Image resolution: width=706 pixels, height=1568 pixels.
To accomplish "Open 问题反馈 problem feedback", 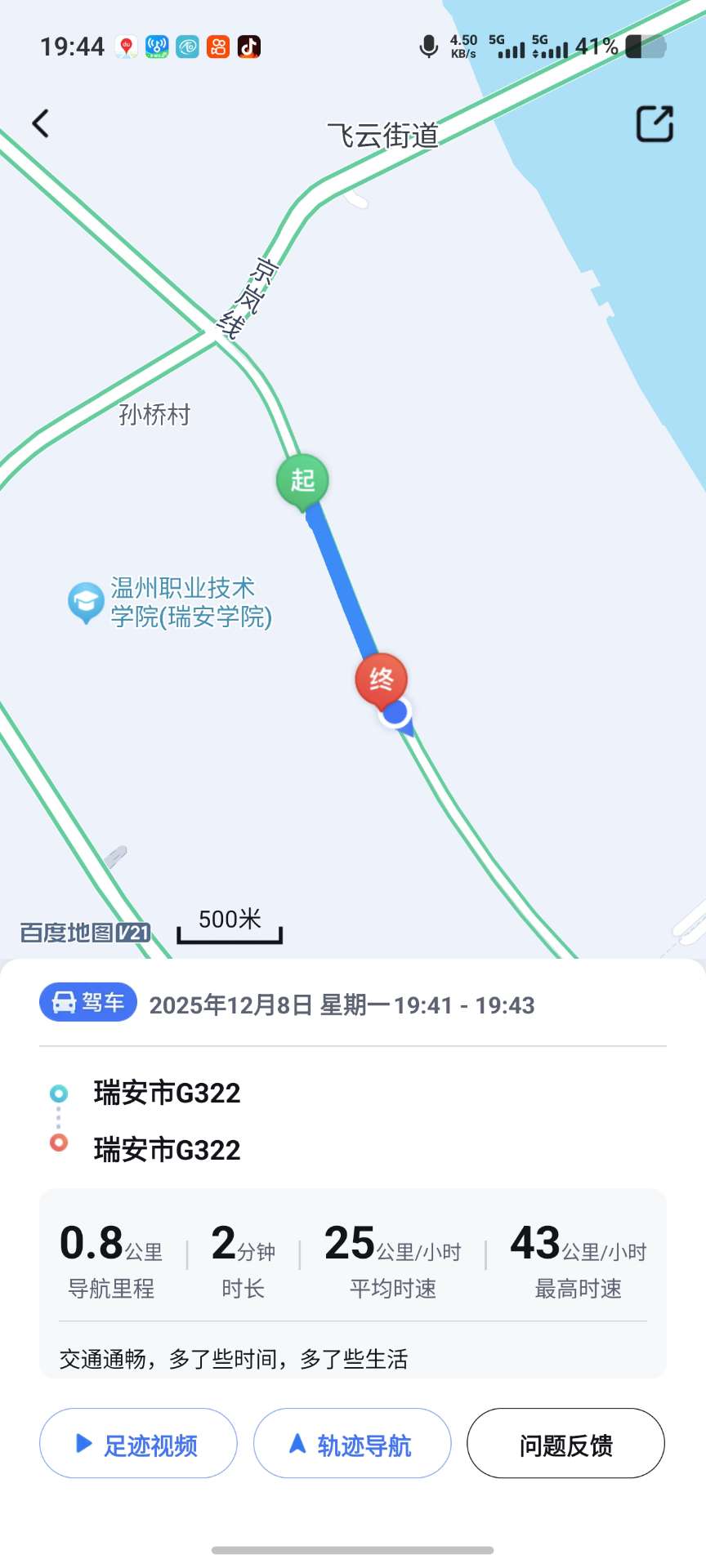I will [x=565, y=1443].
